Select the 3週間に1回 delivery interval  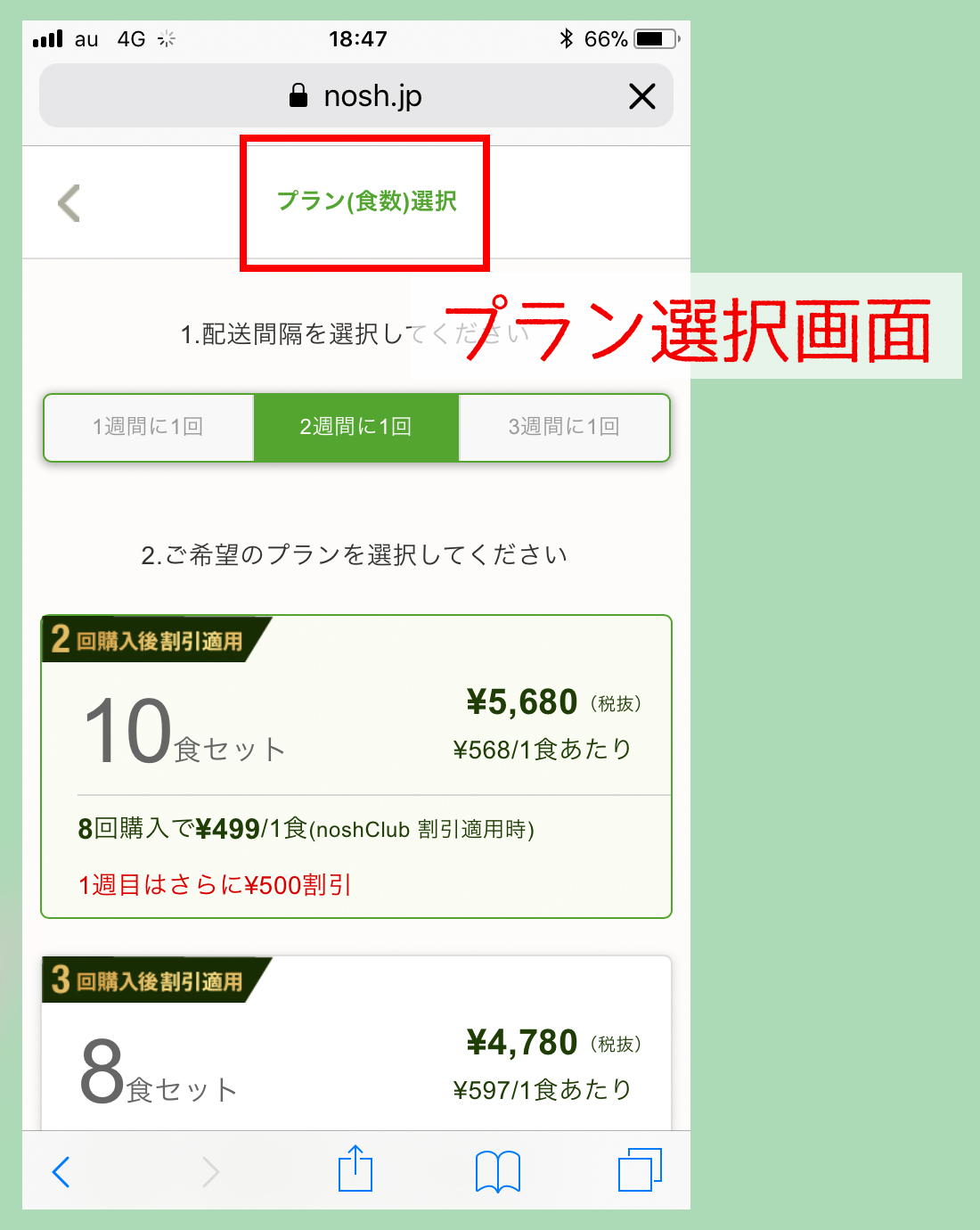point(563,427)
